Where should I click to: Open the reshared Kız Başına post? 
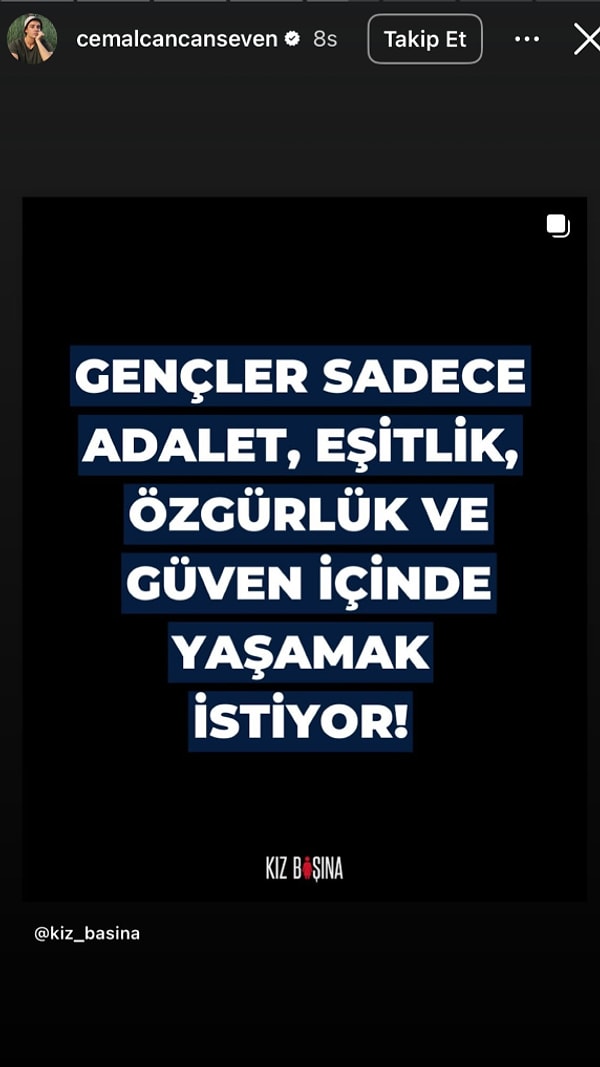click(304, 548)
